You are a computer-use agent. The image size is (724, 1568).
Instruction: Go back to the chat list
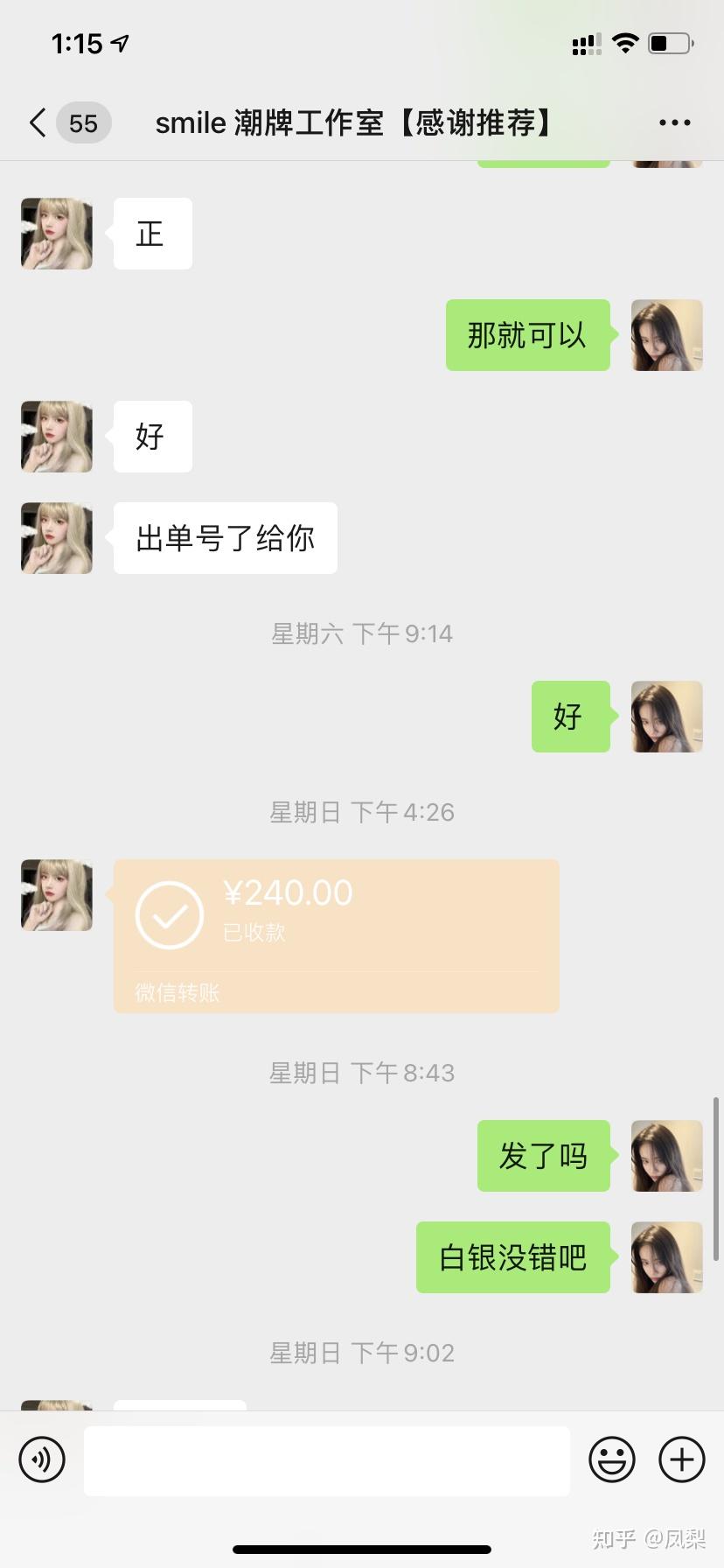pos(38,123)
